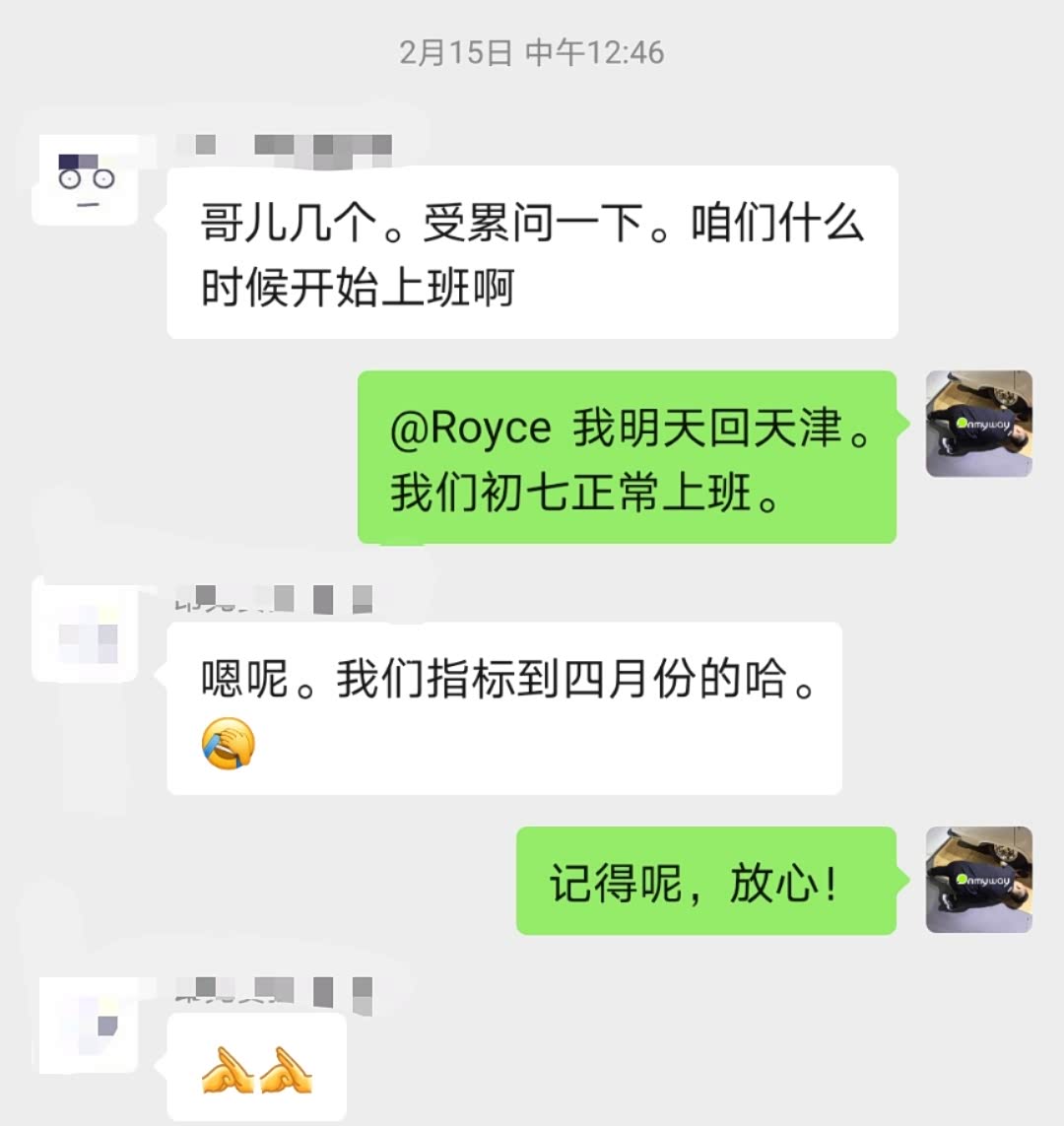Tap own avatar next to the @Royce message

[978, 424]
